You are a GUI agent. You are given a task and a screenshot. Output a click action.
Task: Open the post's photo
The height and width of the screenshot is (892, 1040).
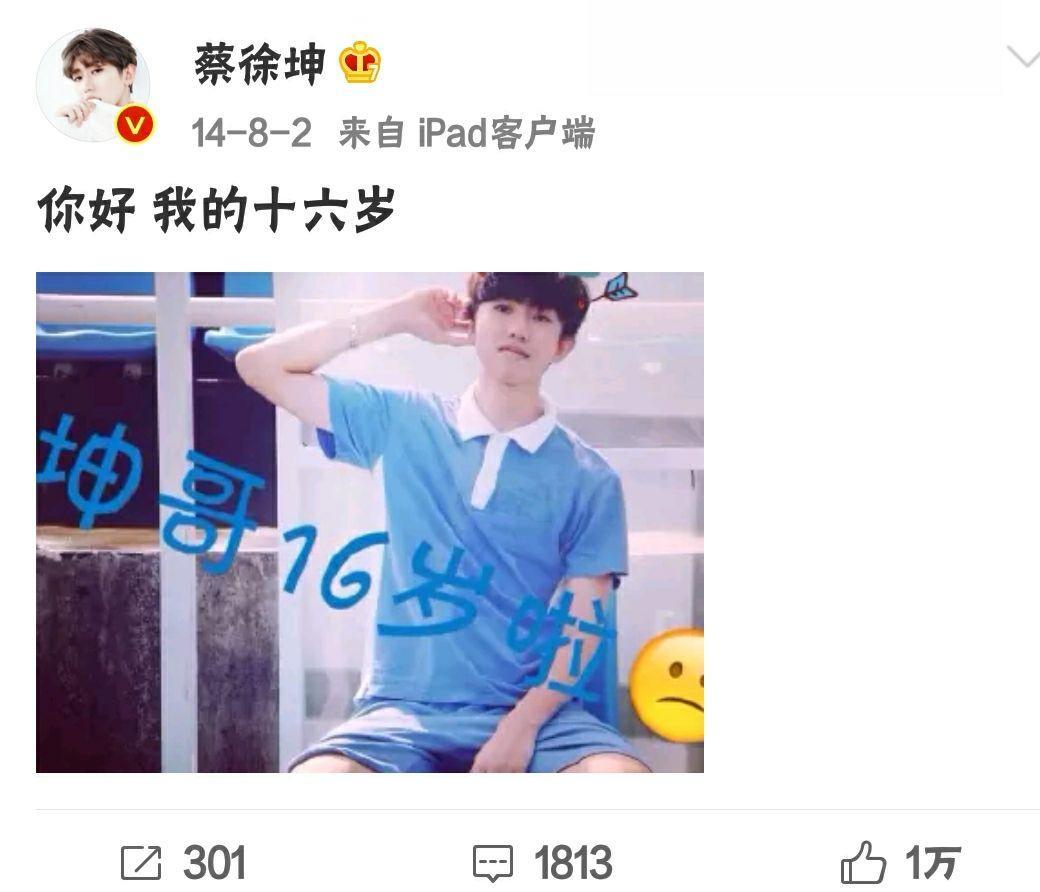pos(369,522)
